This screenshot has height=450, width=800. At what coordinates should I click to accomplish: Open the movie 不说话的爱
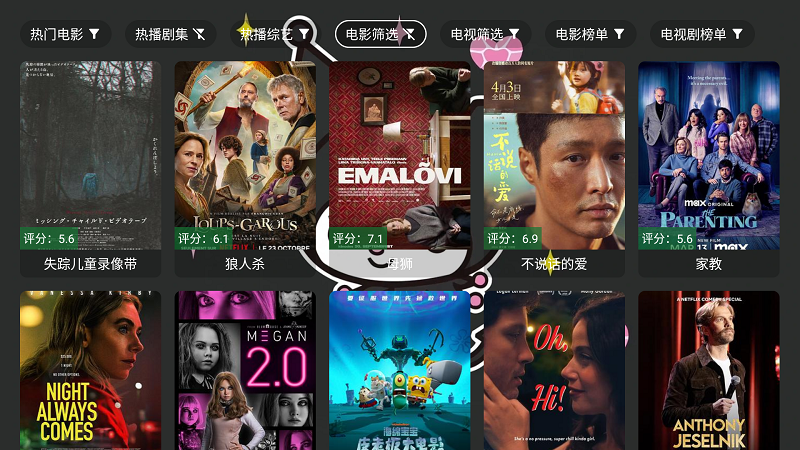point(554,160)
